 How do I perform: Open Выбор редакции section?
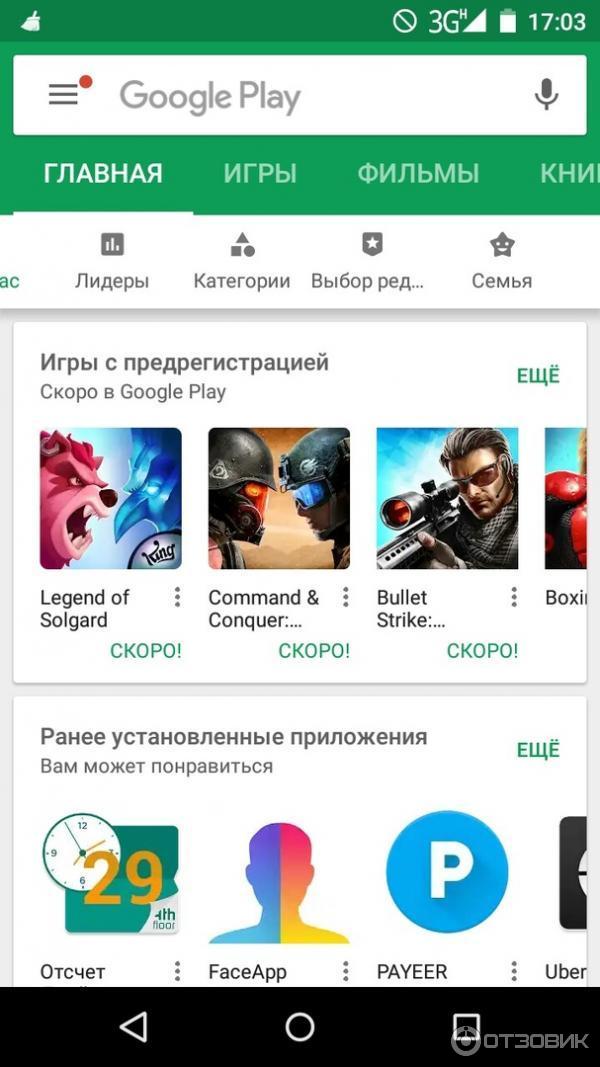(x=371, y=260)
